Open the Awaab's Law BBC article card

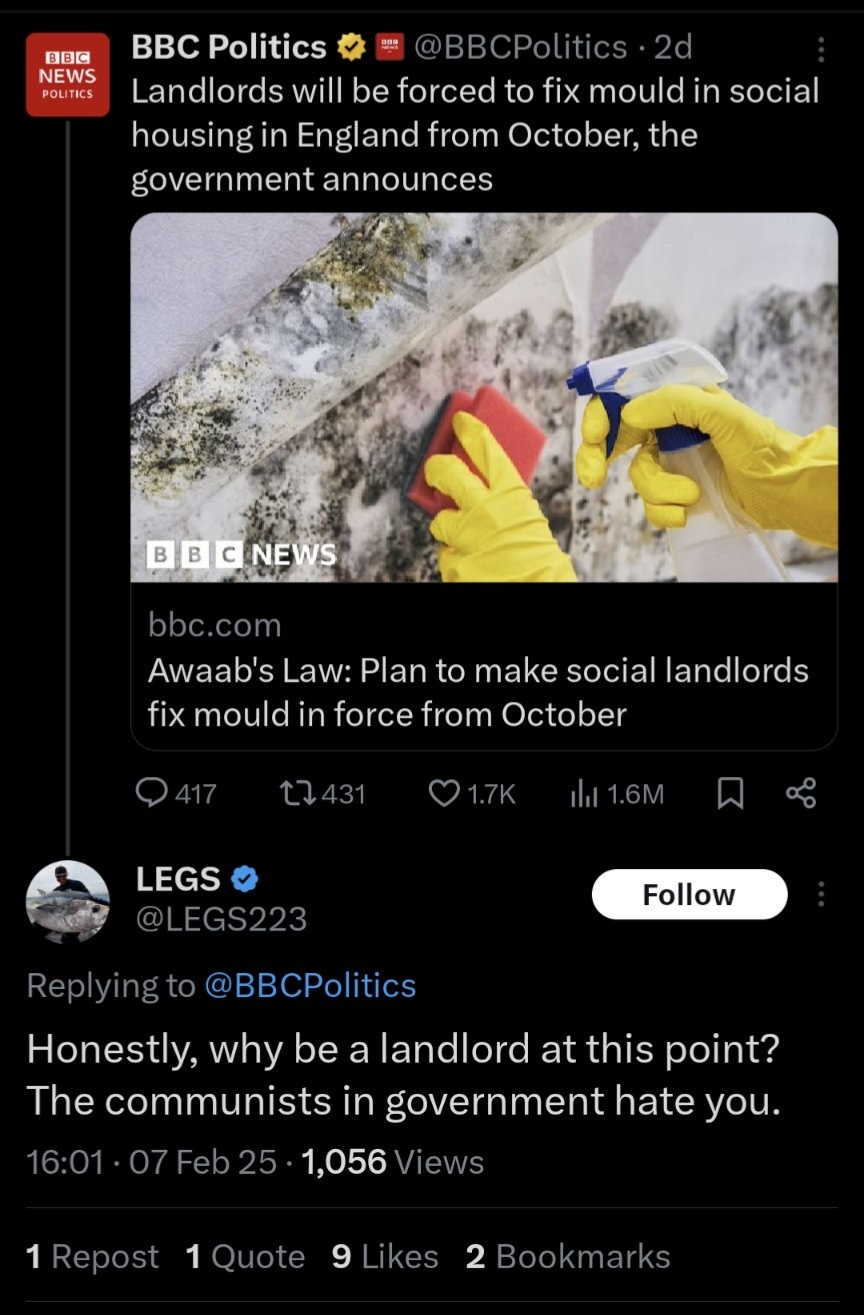click(x=484, y=480)
